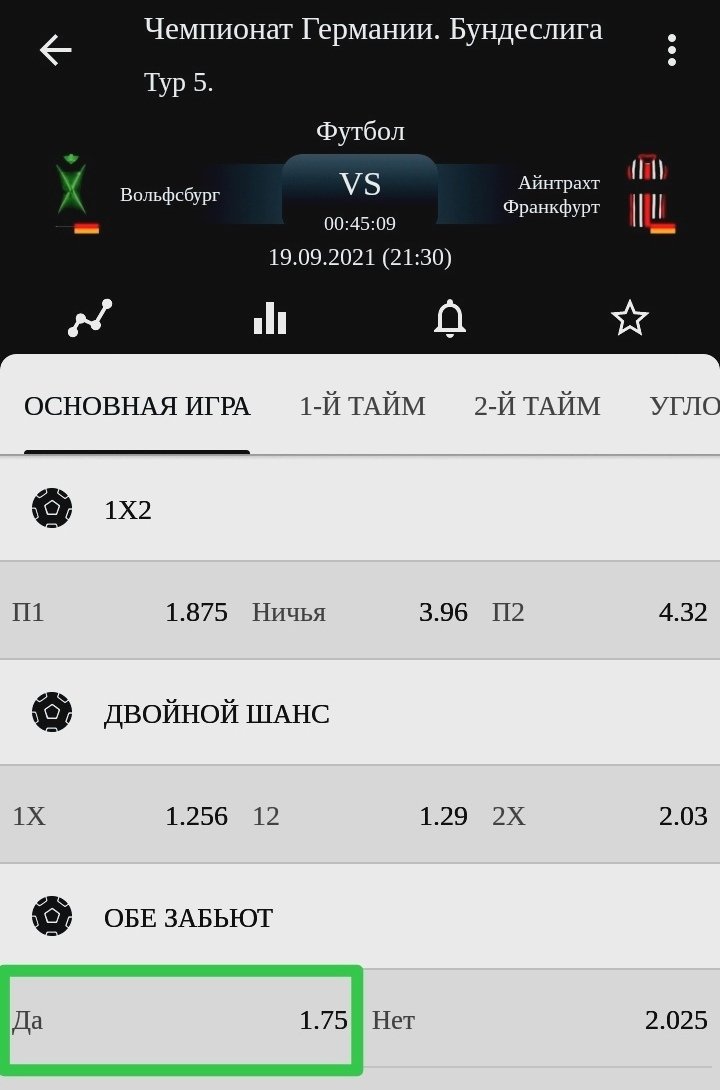
Task: View match statistics bar chart
Action: tap(270, 319)
